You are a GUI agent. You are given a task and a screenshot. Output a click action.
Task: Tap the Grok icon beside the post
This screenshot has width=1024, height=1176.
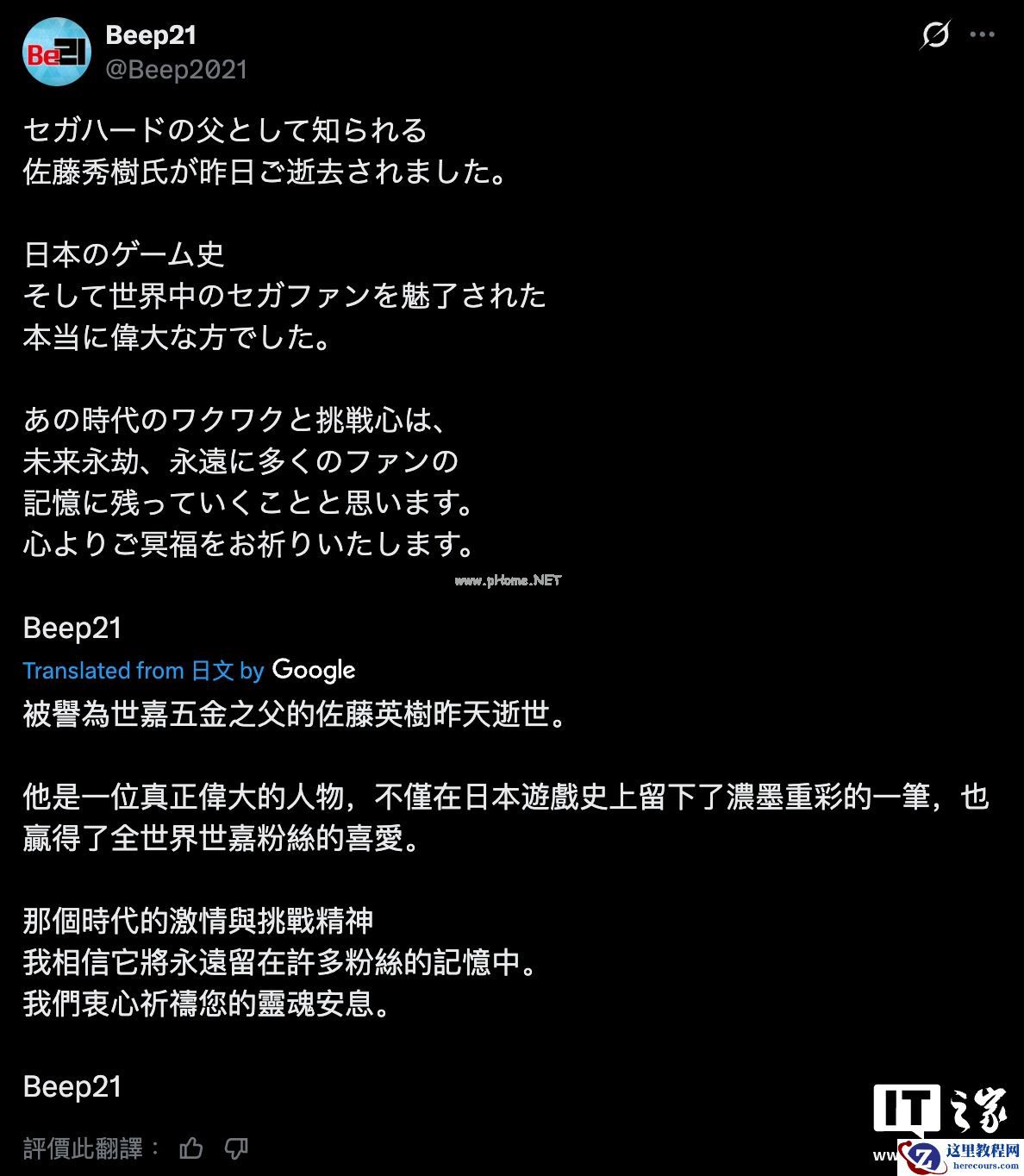coord(935,35)
